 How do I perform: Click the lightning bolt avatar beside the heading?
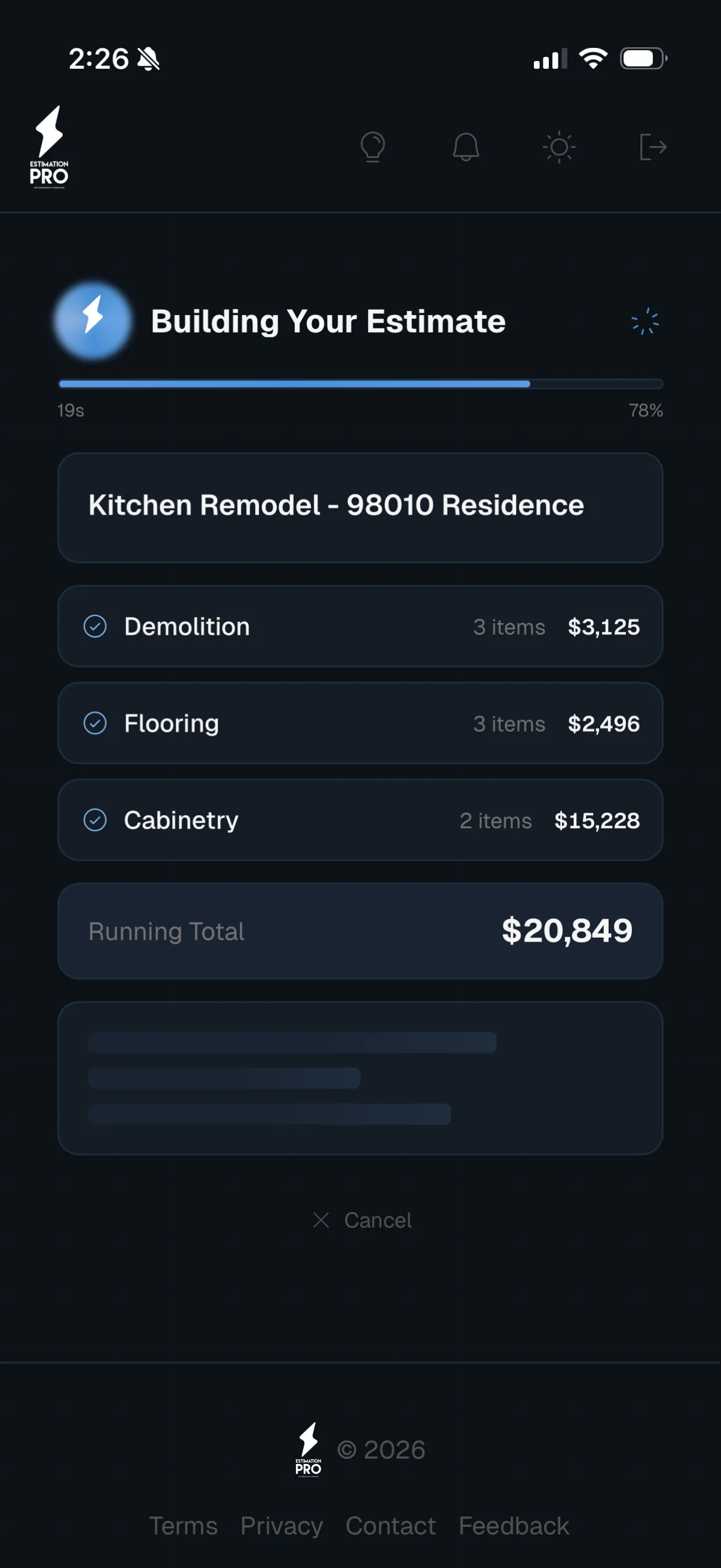93,321
